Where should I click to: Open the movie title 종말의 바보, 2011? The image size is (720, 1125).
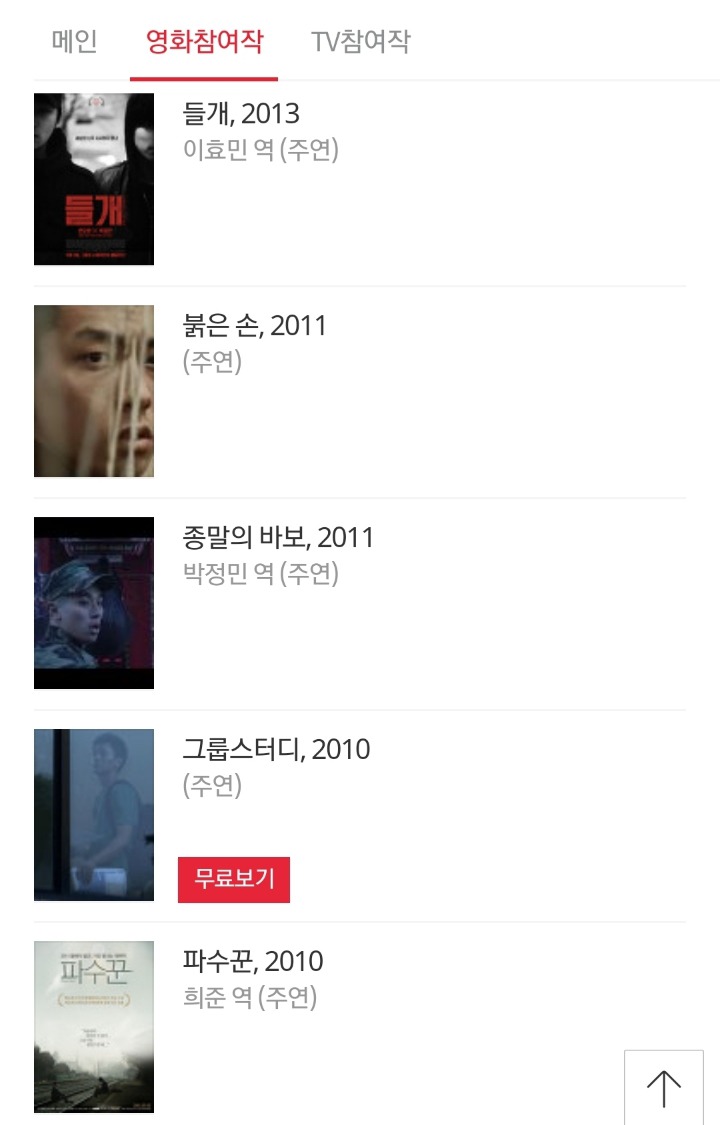[x=277, y=537]
